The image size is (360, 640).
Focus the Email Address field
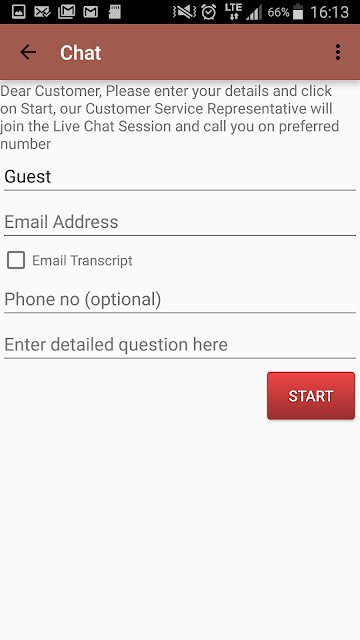click(180, 222)
